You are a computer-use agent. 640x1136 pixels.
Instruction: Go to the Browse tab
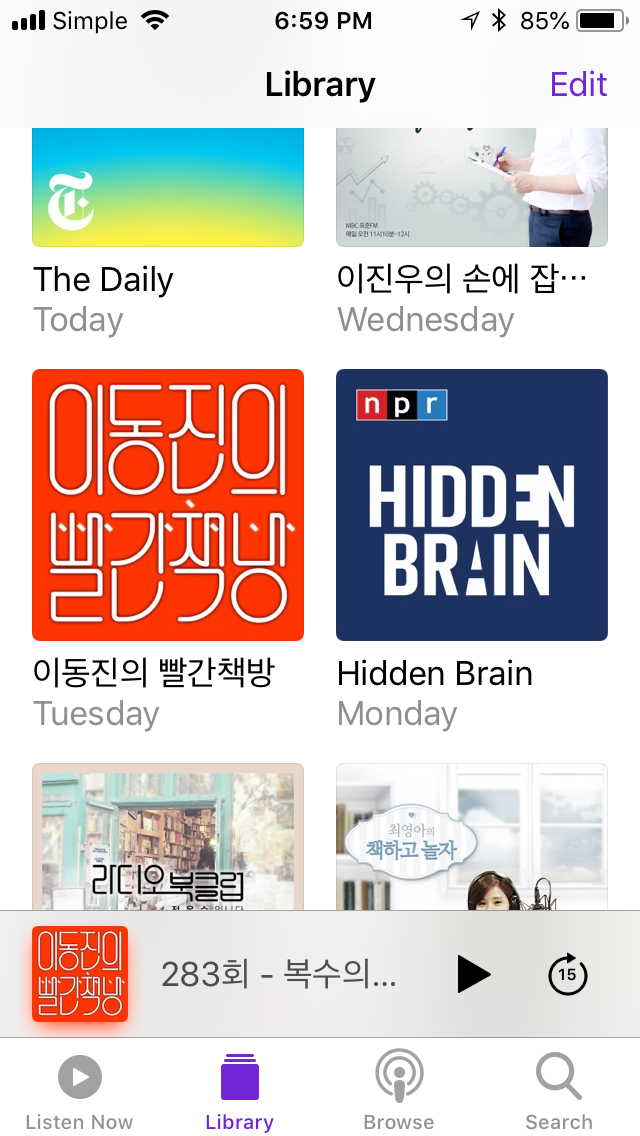click(399, 1090)
